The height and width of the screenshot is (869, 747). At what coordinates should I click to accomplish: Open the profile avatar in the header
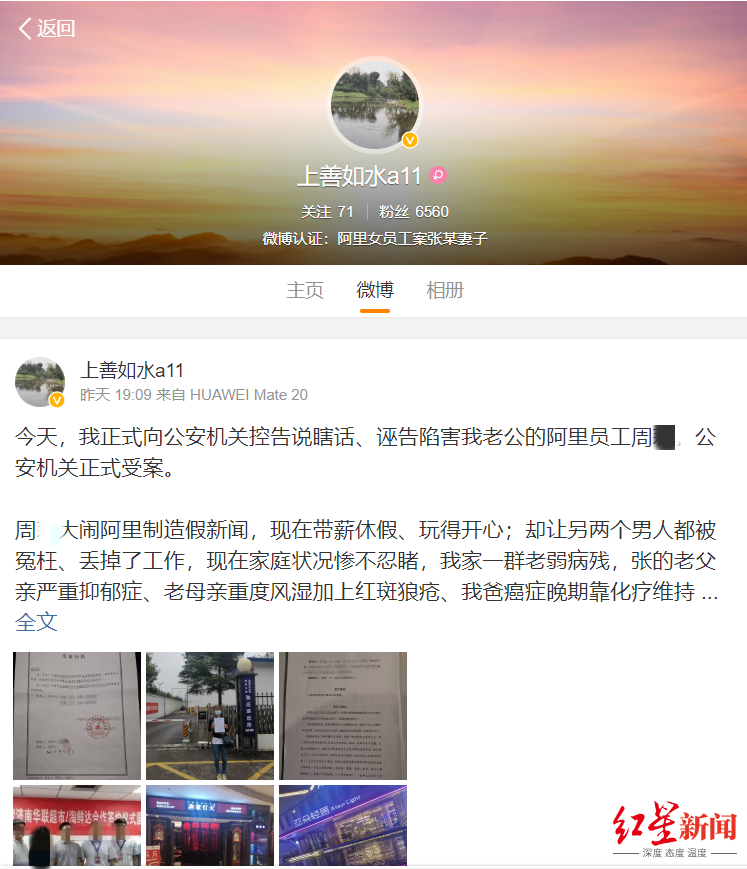[375, 104]
